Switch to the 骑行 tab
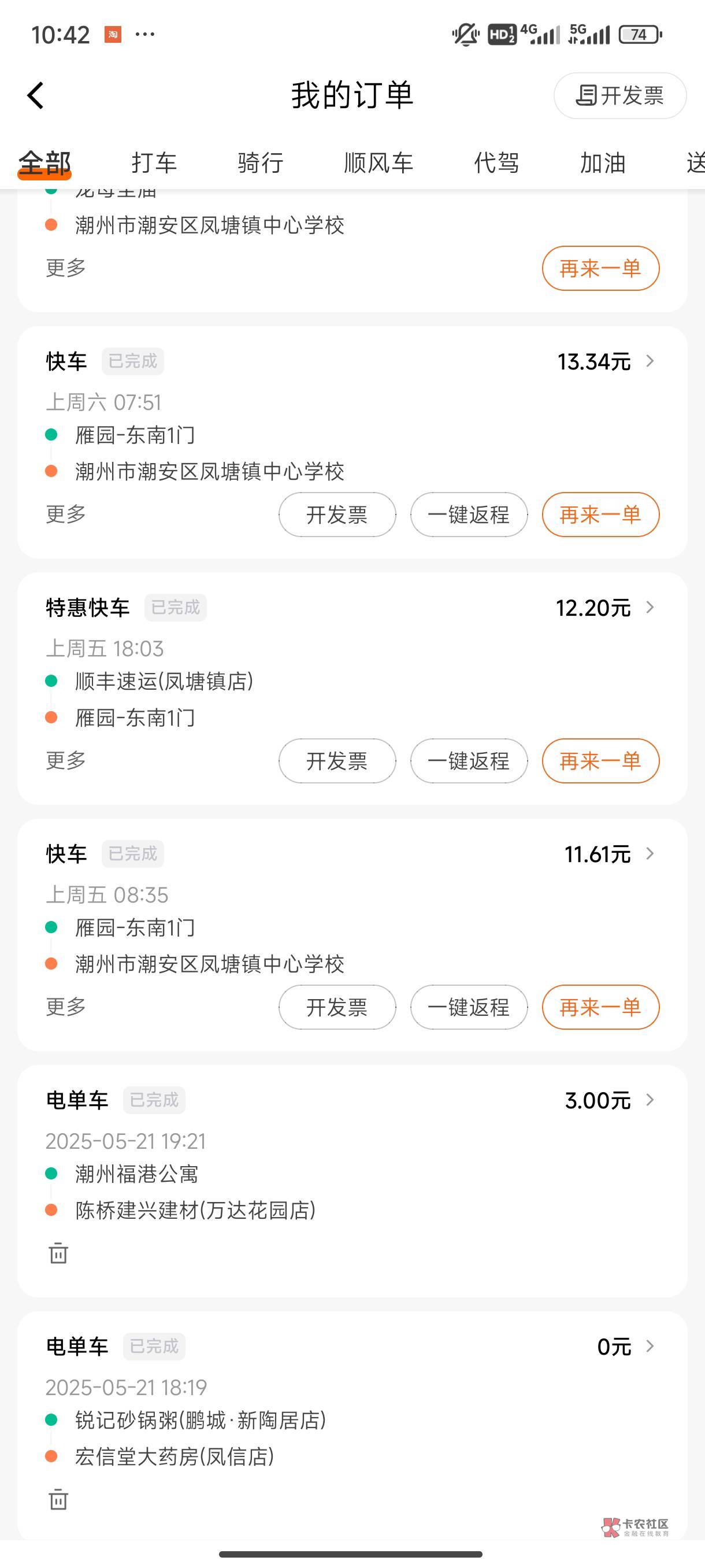The height and width of the screenshot is (1568, 705). 261,163
